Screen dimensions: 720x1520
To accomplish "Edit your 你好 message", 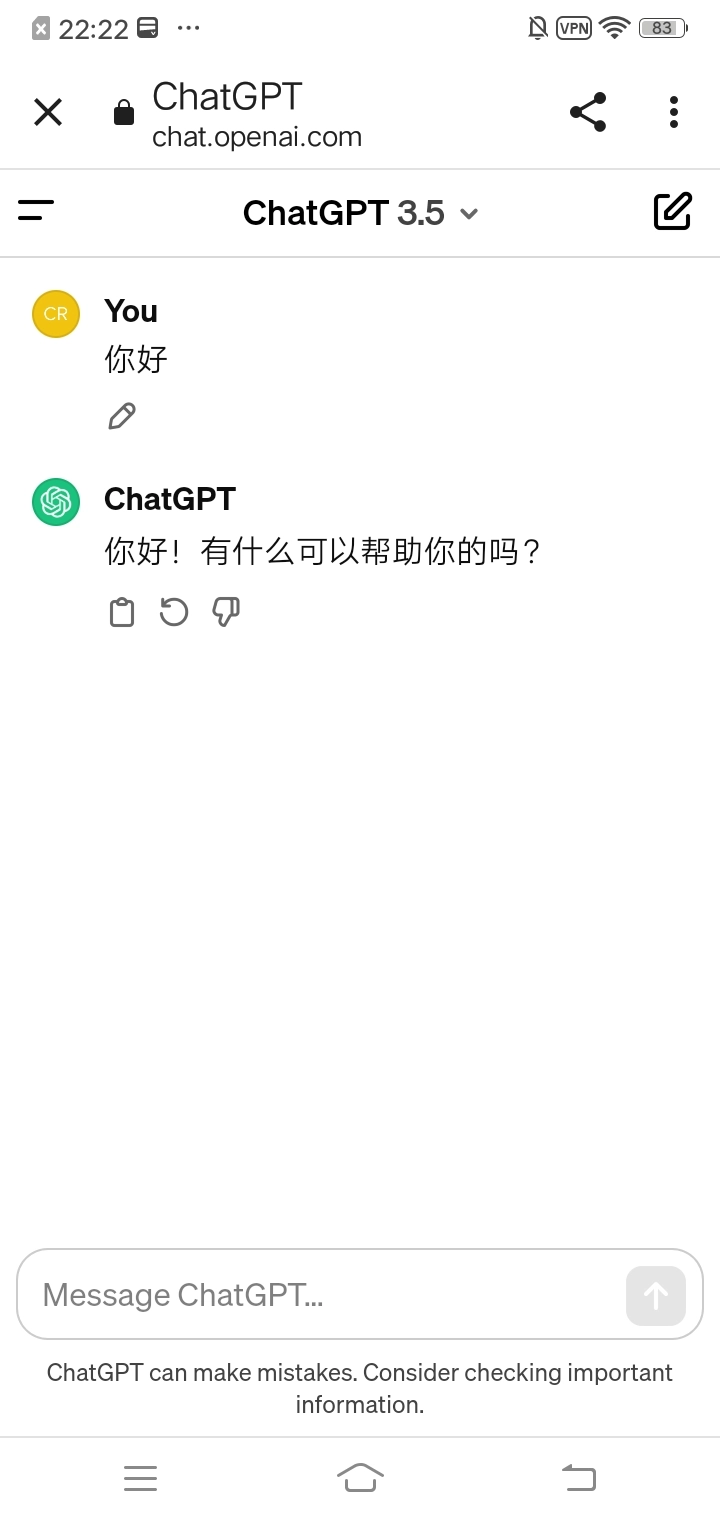I will pyautogui.click(x=122, y=416).
